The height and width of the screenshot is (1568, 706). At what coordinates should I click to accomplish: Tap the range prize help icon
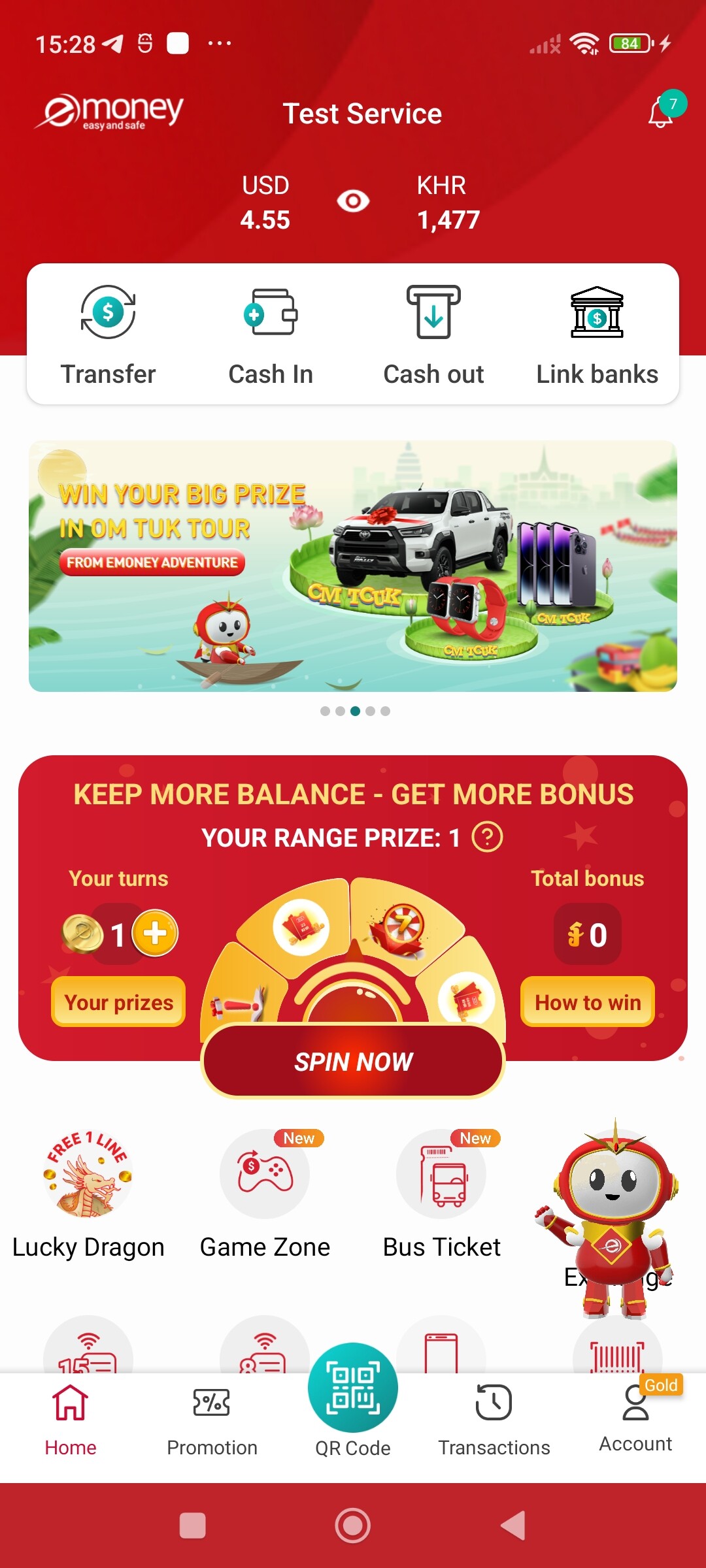point(487,837)
